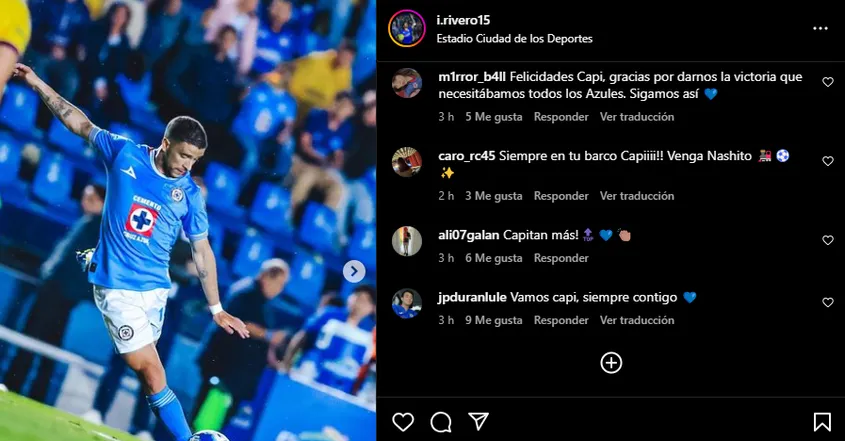Open the post's three-dot options menu
Image resolution: width=845 pixels, height=441 pixels.
(820, 28)
